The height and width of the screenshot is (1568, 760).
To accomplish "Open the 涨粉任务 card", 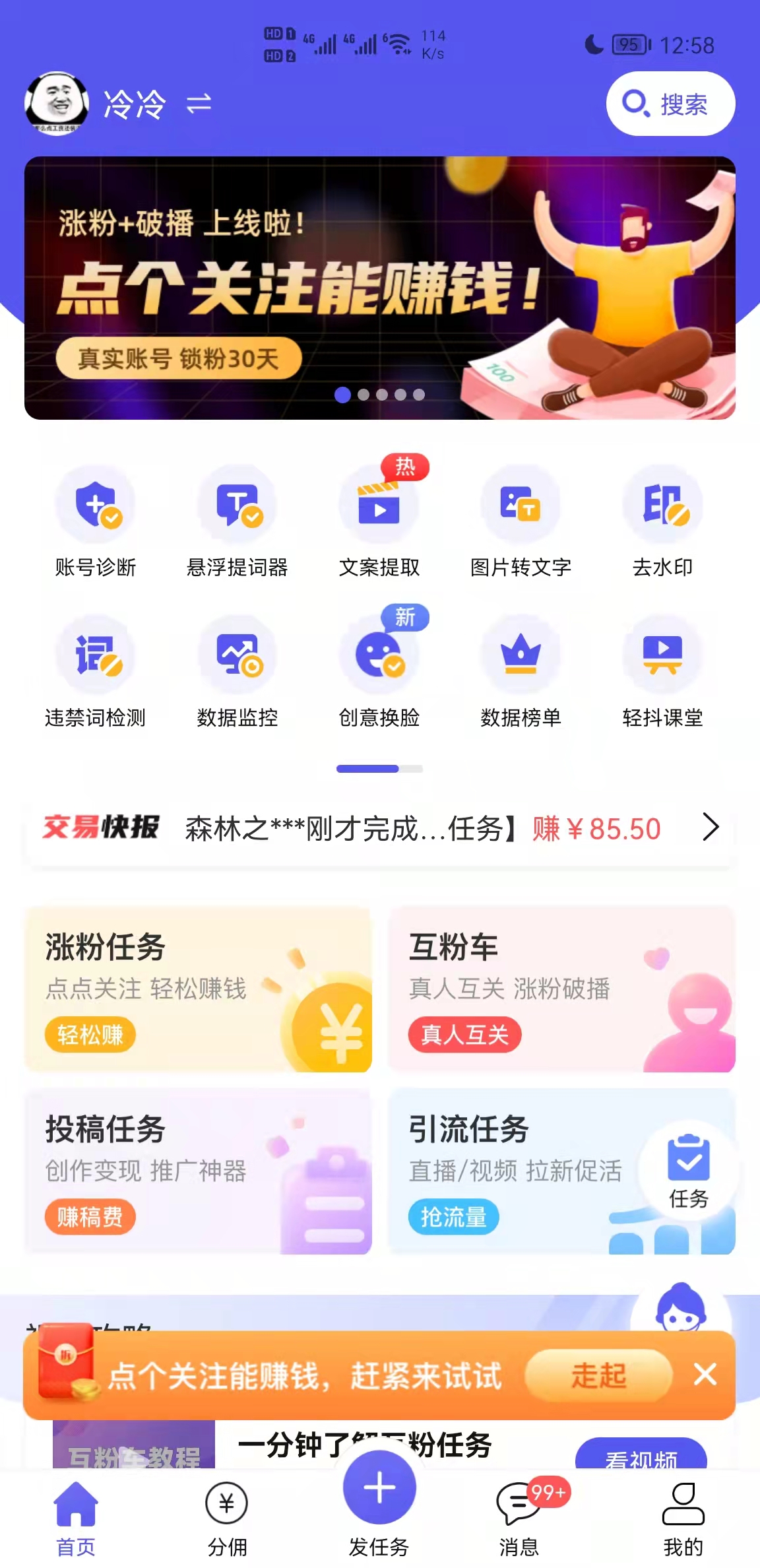I will pyautogui.click(x=198, y=989).
